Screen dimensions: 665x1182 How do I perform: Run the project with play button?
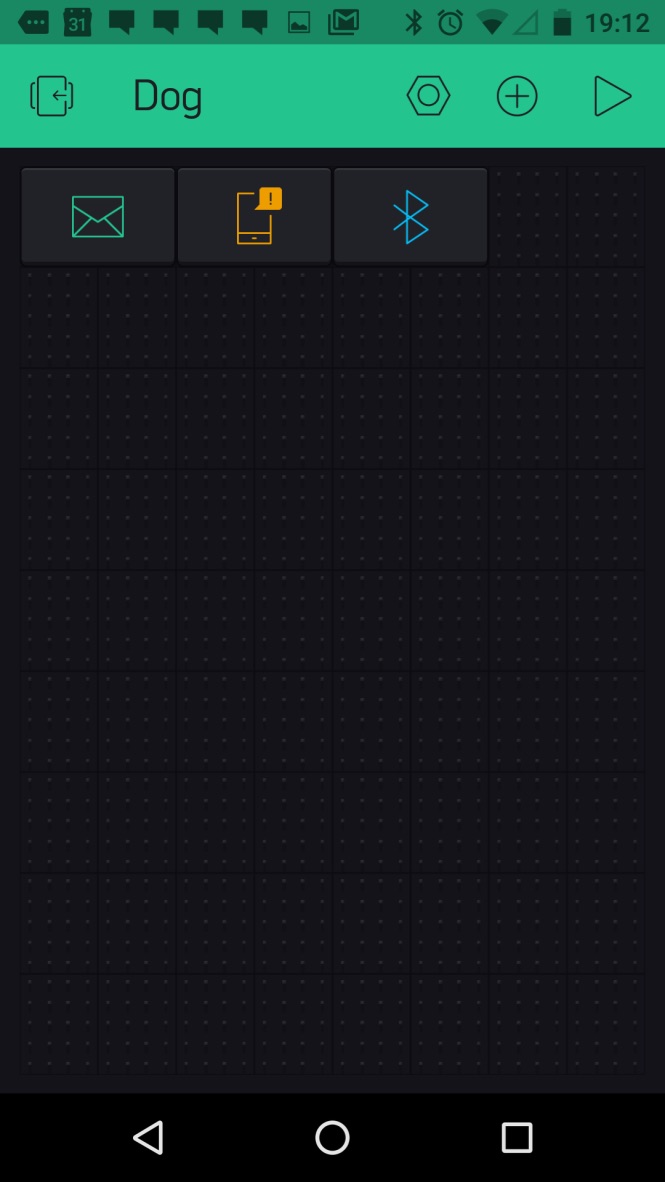point(611,96)
